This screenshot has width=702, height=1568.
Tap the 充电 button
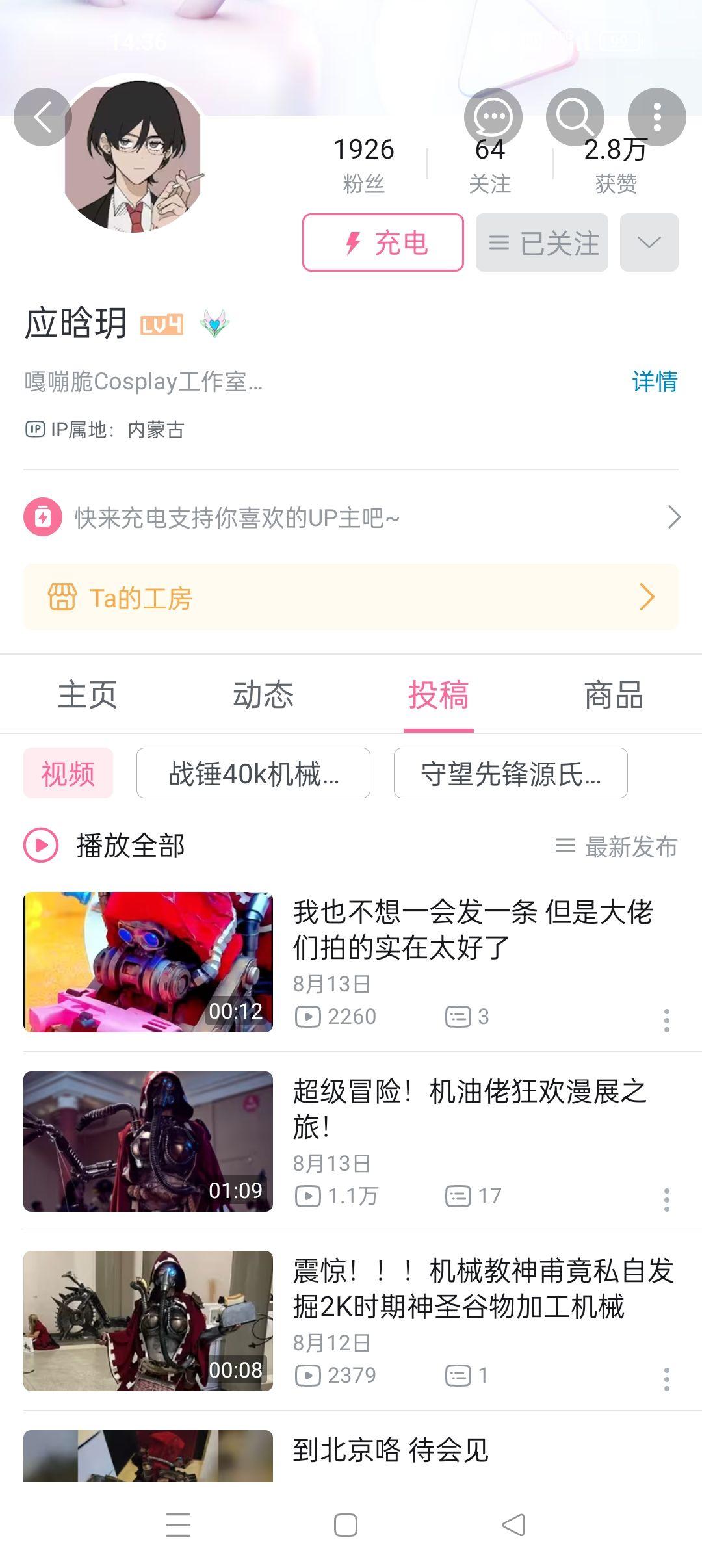click(383, 242)
